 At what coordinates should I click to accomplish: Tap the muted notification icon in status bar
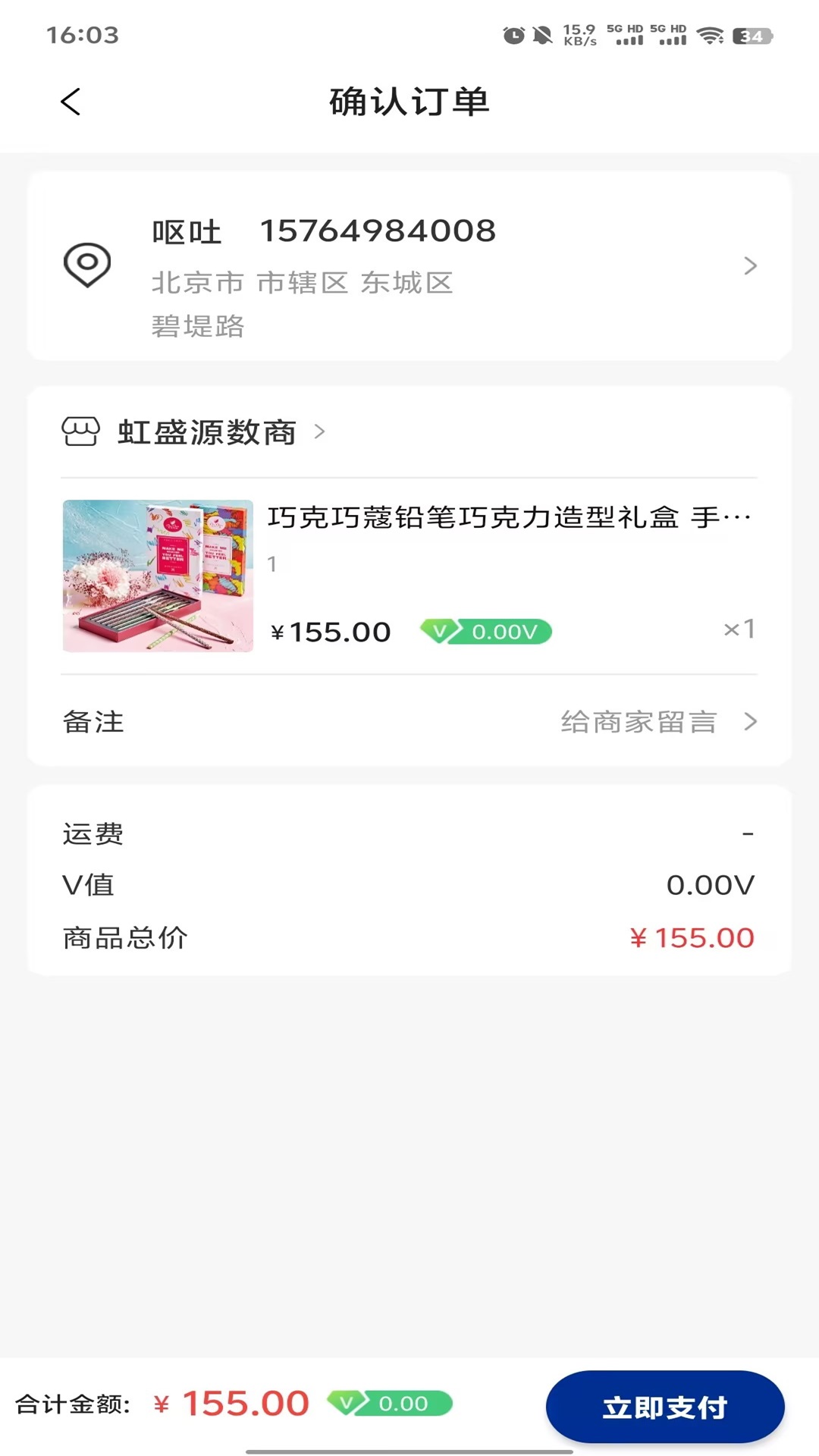pos(544,35)
